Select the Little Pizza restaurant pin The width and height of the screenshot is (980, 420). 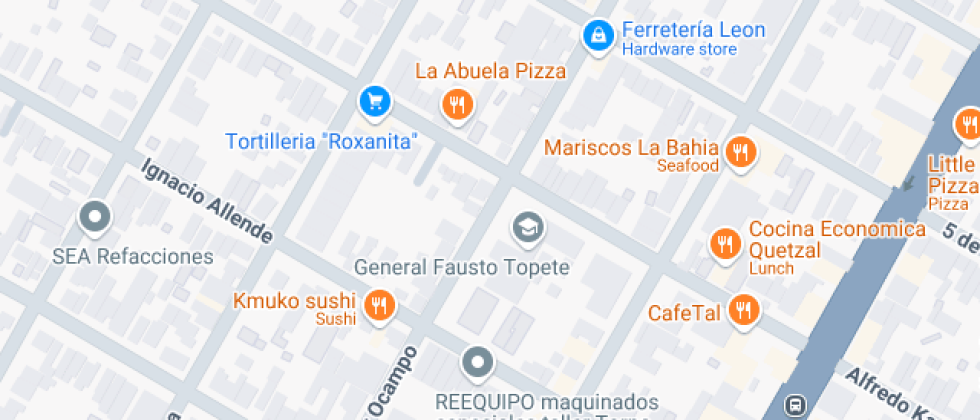[969, 124]
